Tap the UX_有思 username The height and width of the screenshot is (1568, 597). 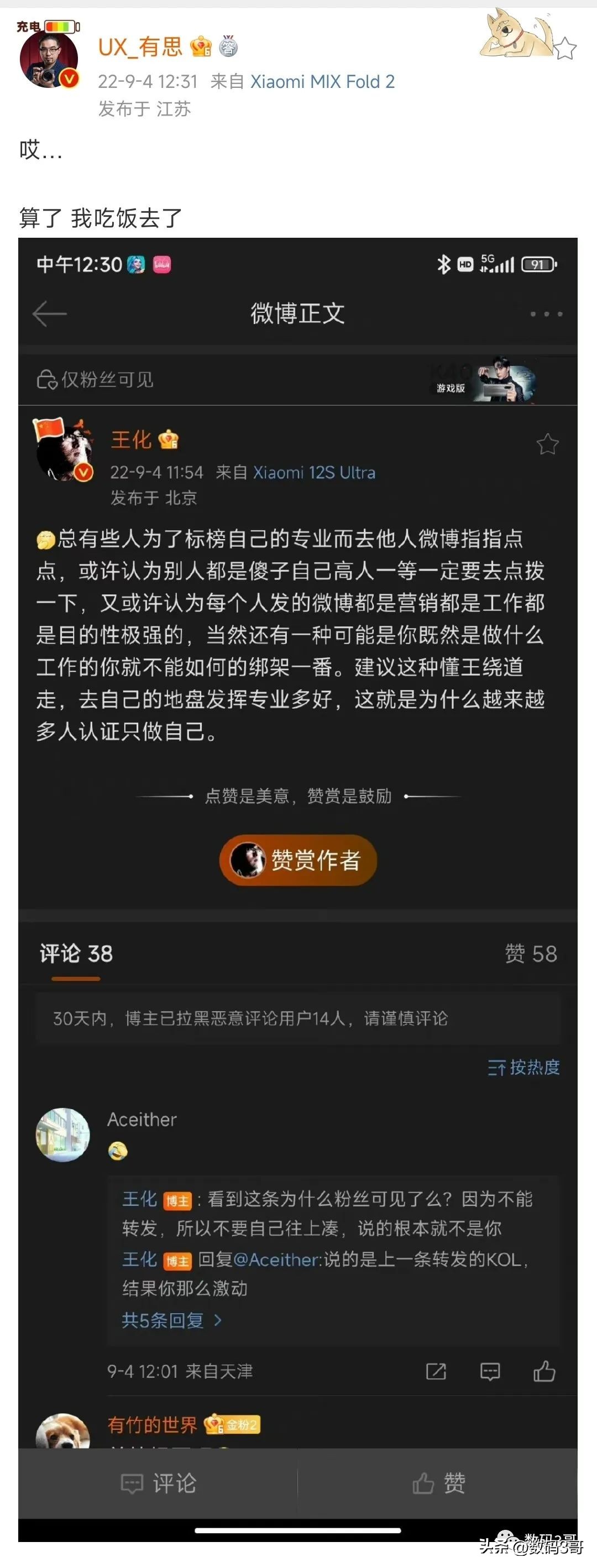point(140,47)
